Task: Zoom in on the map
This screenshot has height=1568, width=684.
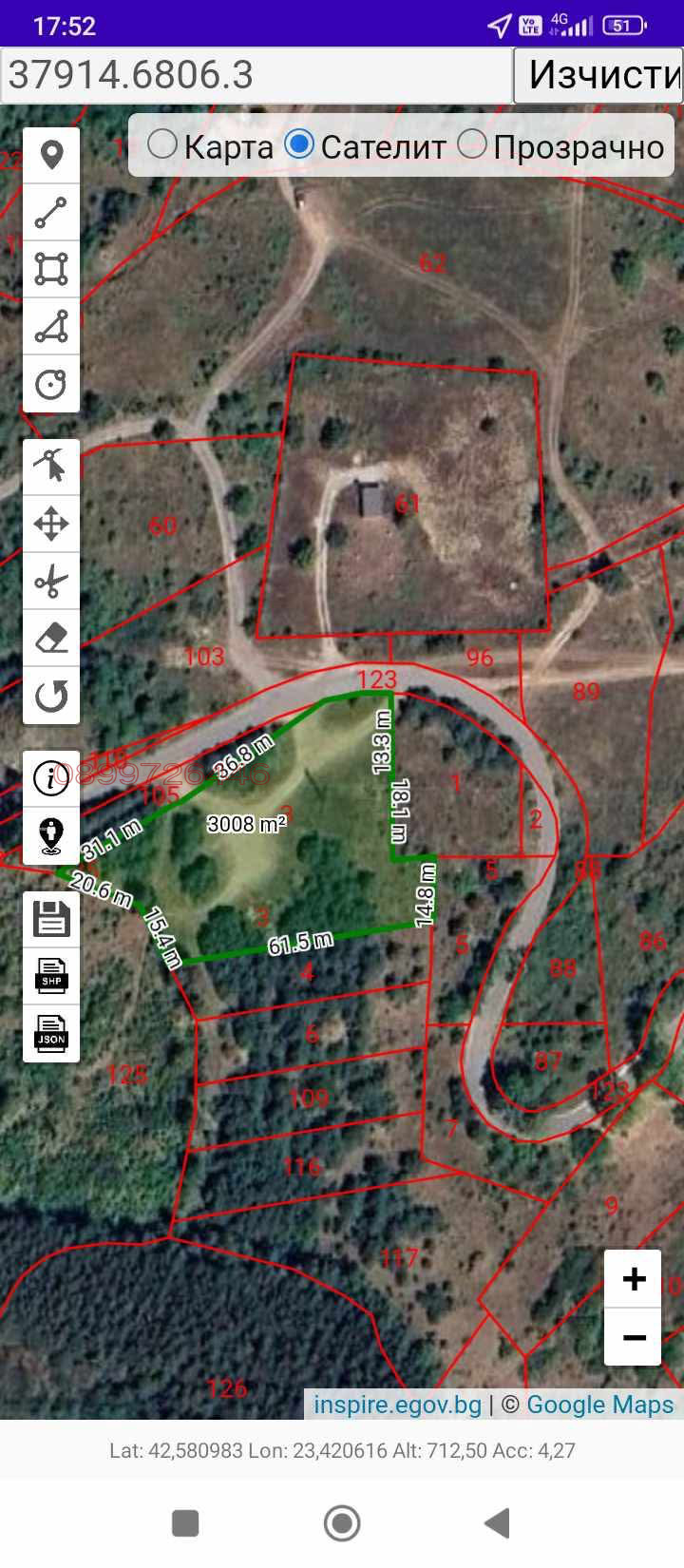Action: pos(633,1279)
